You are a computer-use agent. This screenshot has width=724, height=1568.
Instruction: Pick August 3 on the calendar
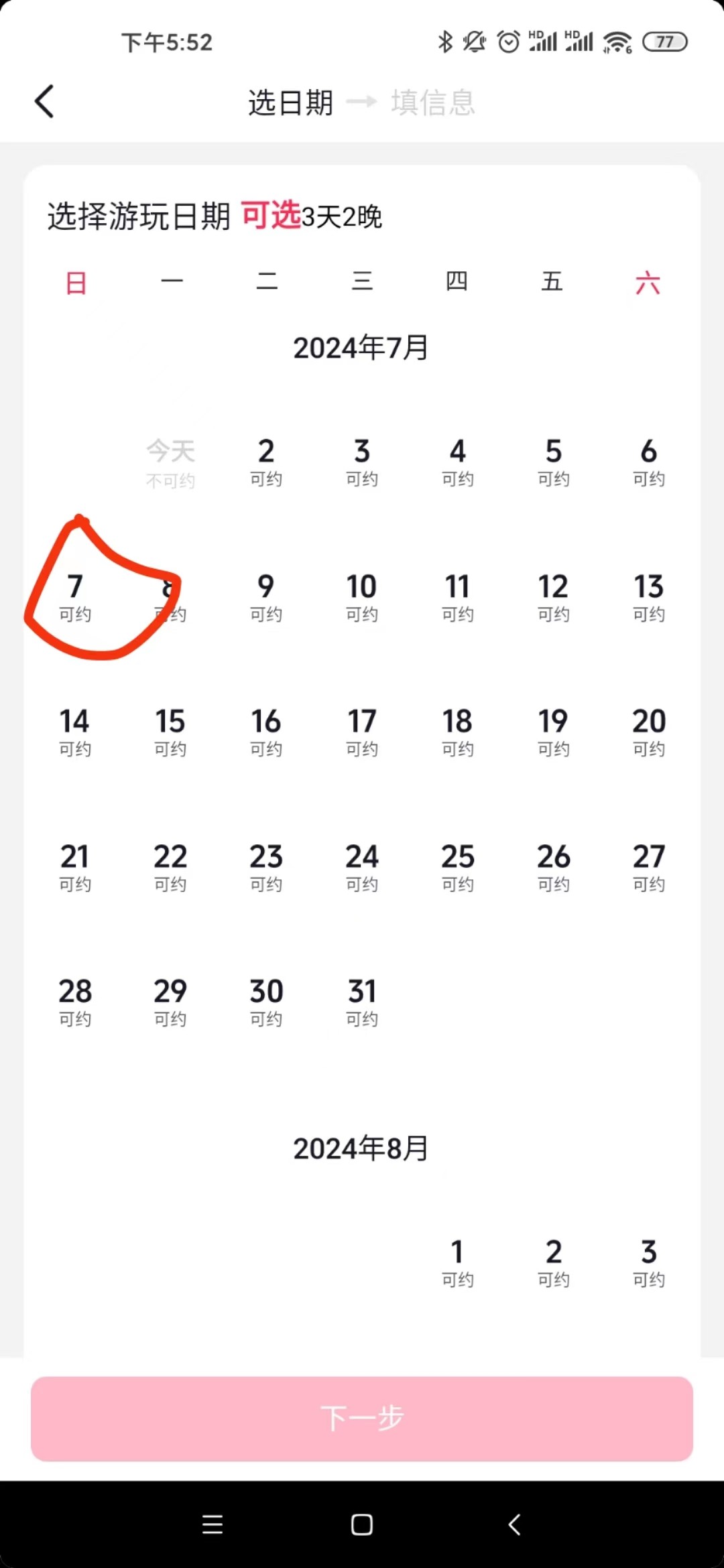(649, 1262)
